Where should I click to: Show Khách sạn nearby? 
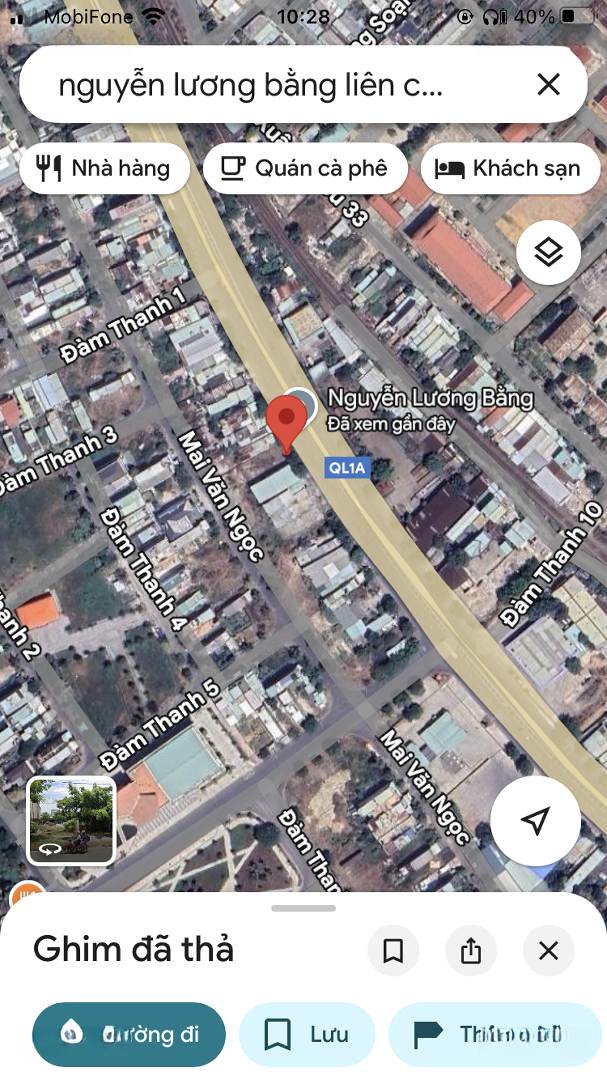(510, 168)
